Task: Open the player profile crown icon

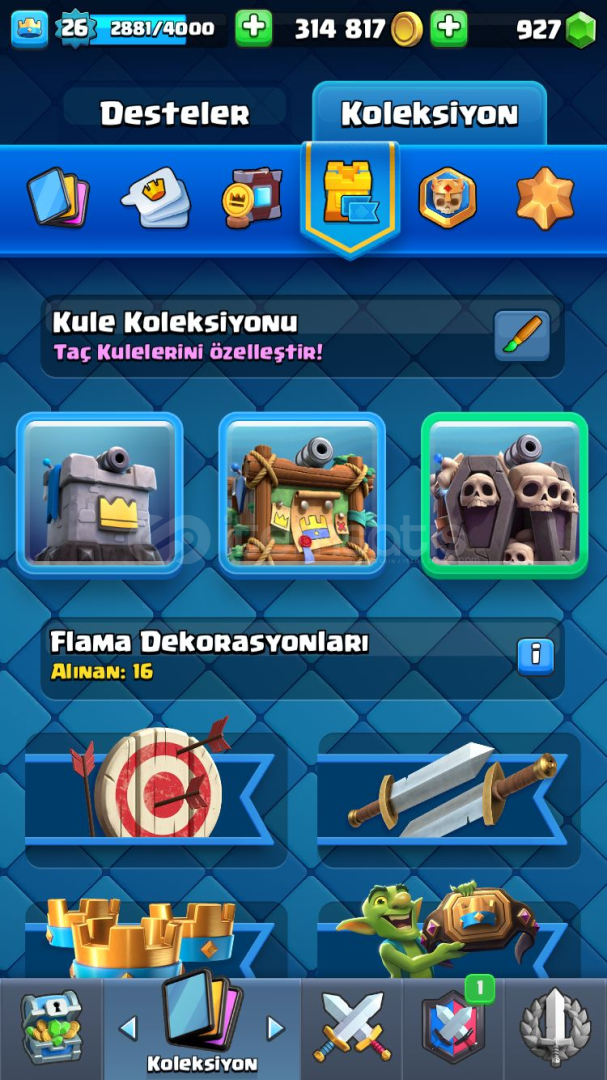Action: pos(30,29)
